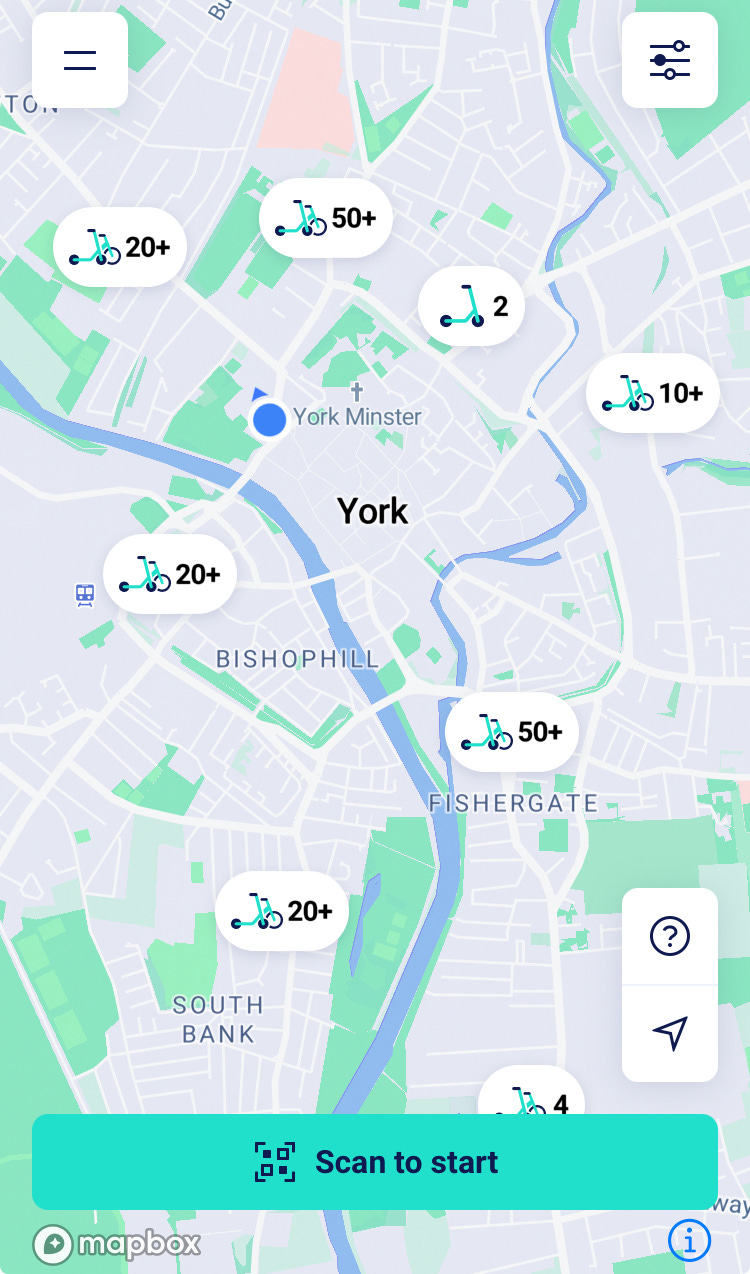Open the map filter settings

pos(670,60)
